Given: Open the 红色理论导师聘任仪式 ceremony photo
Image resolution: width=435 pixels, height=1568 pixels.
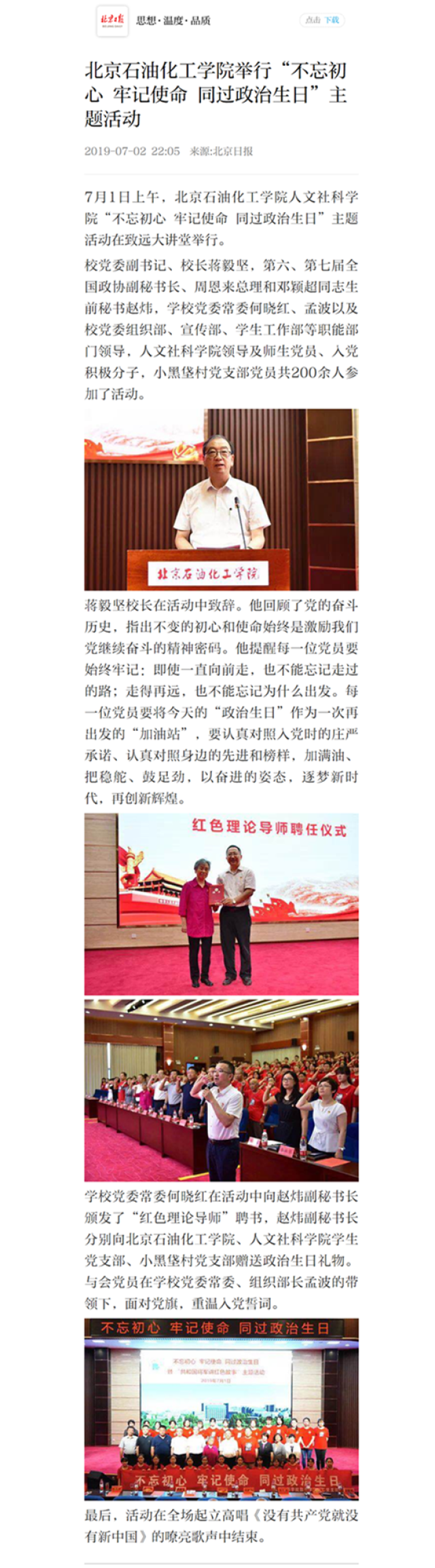Looking at the screenshot, I should click(221, 904).
